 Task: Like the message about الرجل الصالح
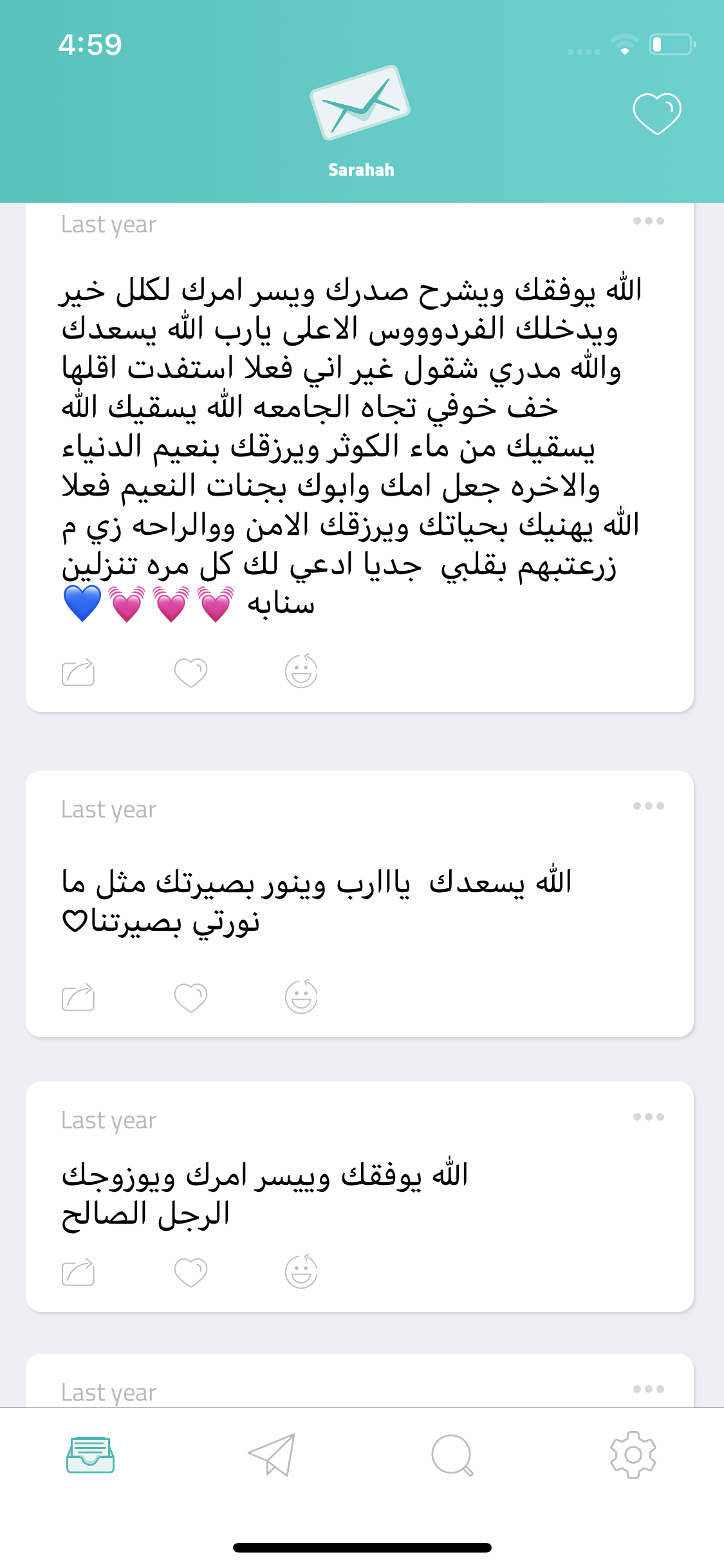click(190, 1272)
